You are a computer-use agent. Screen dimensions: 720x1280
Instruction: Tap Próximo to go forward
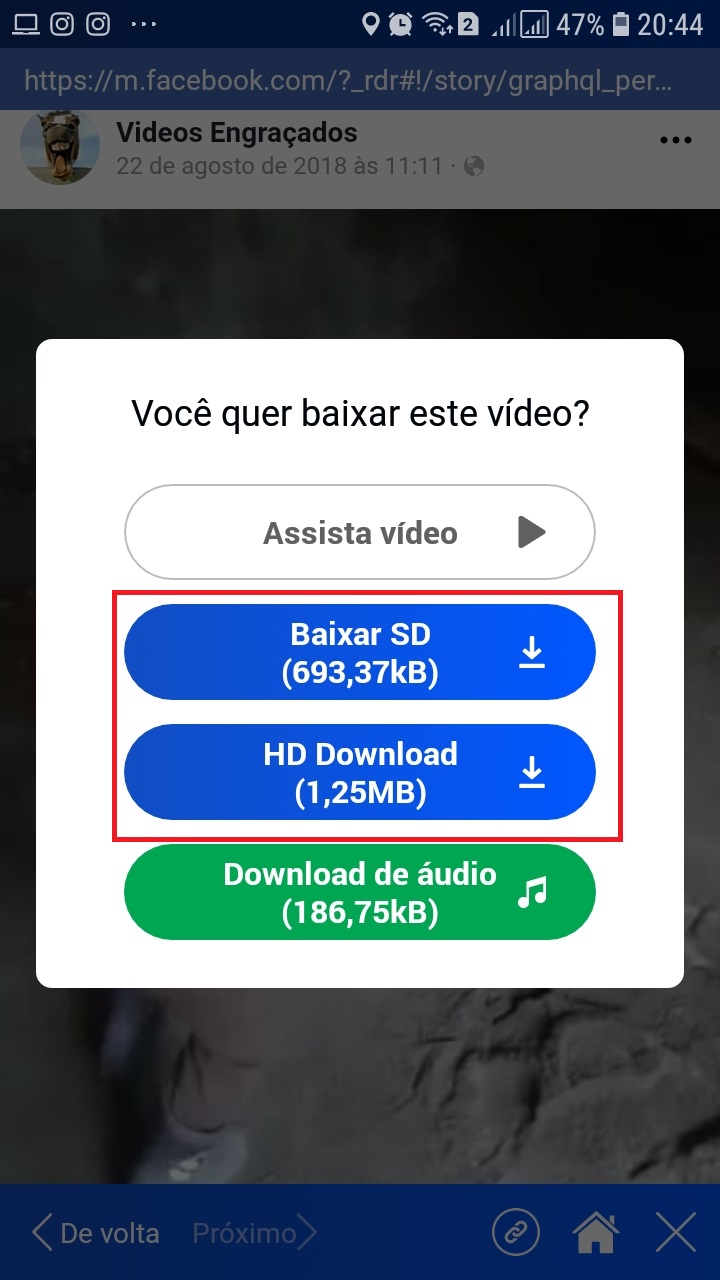pos(255,1233)
